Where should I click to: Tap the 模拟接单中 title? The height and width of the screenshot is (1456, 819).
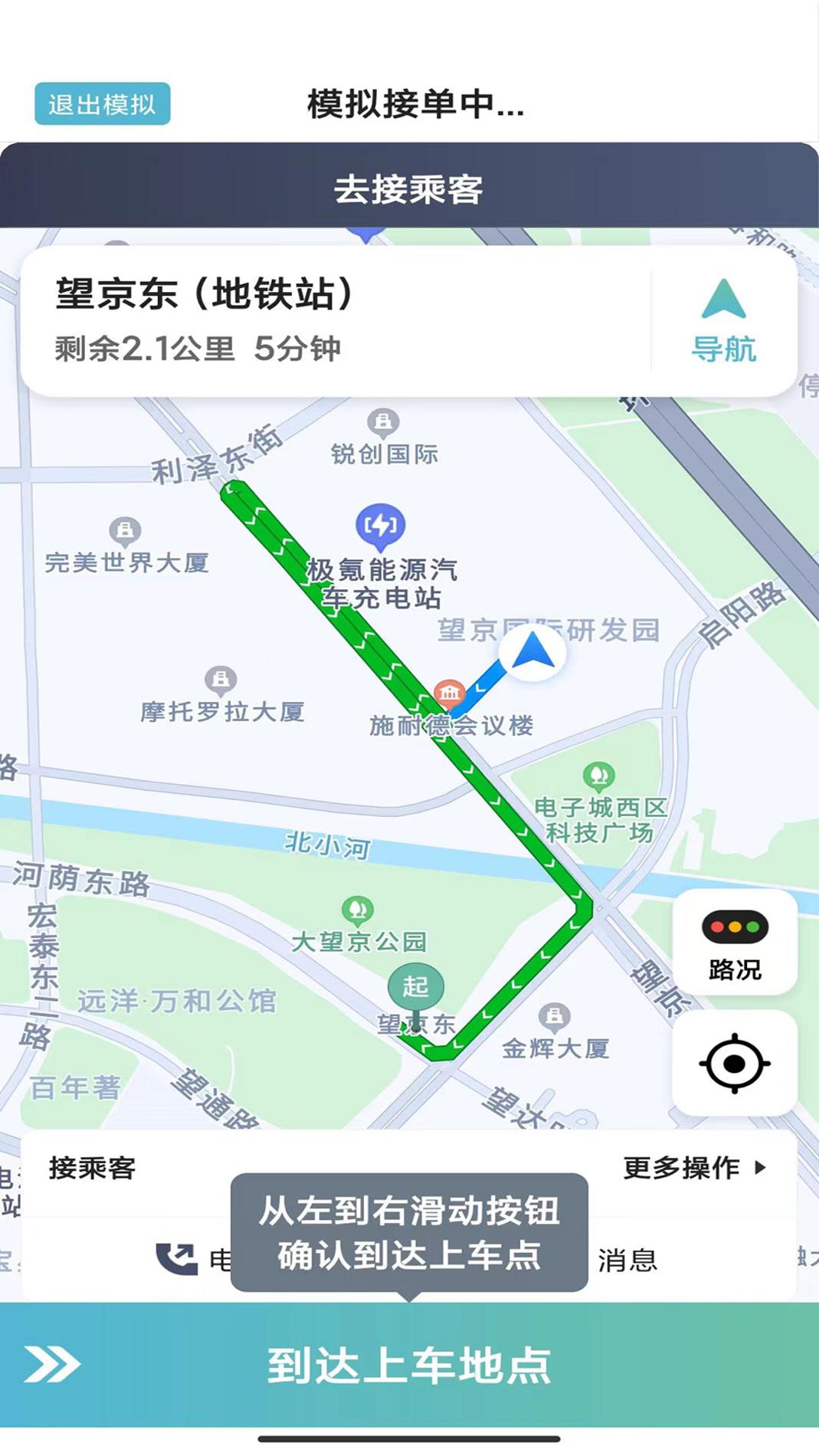[x=411, y=107]
